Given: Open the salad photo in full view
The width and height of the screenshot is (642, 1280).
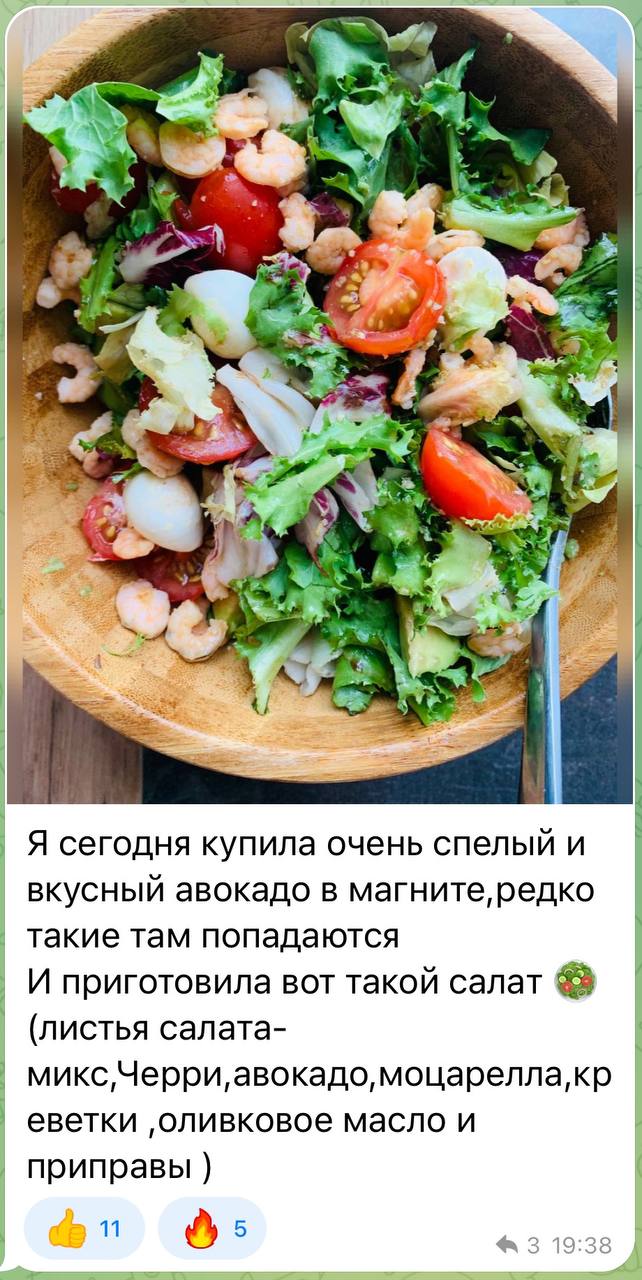Looking at the screenshot, I should click(x=320, y=405).
